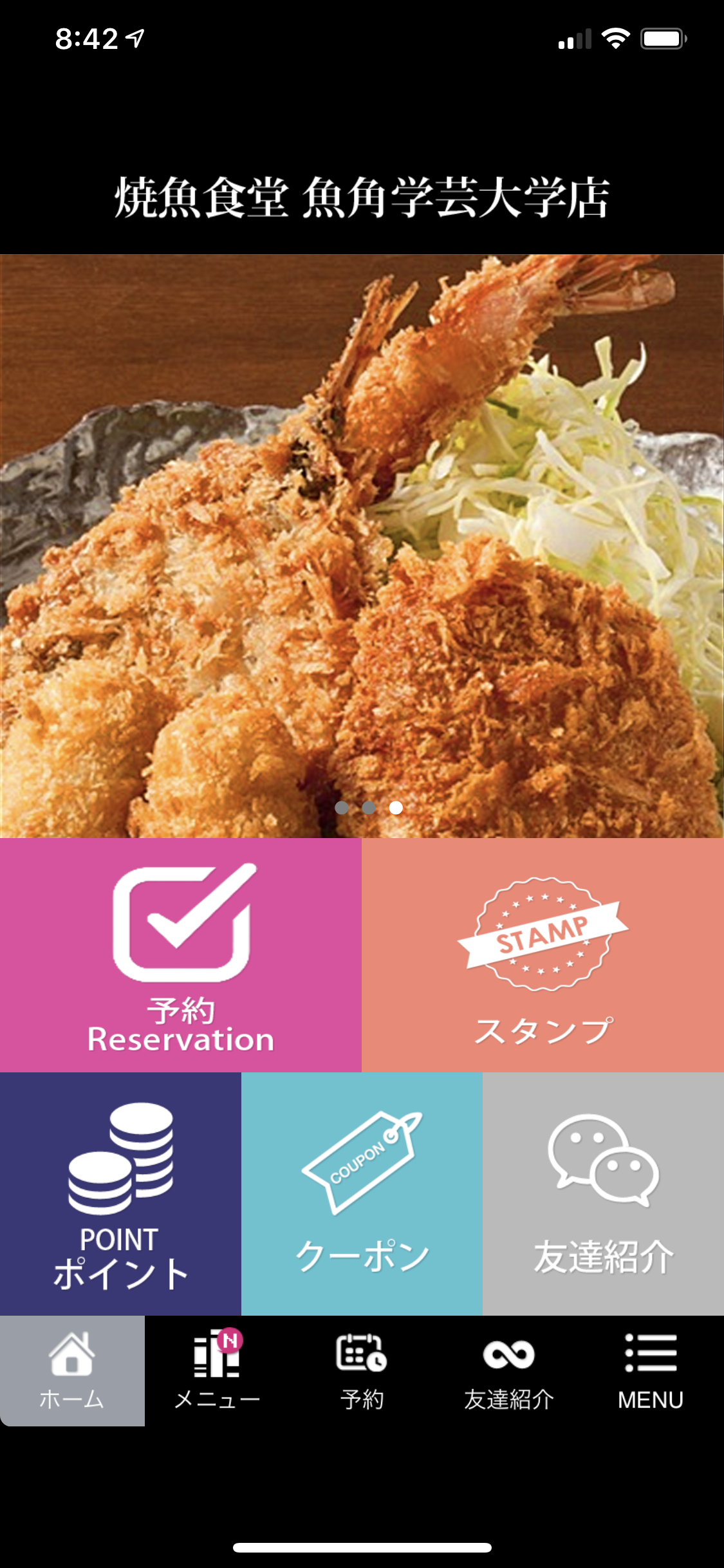Switch to the ホーム tab
This screenshot has width=724, height=1568.
(72, 1370)
